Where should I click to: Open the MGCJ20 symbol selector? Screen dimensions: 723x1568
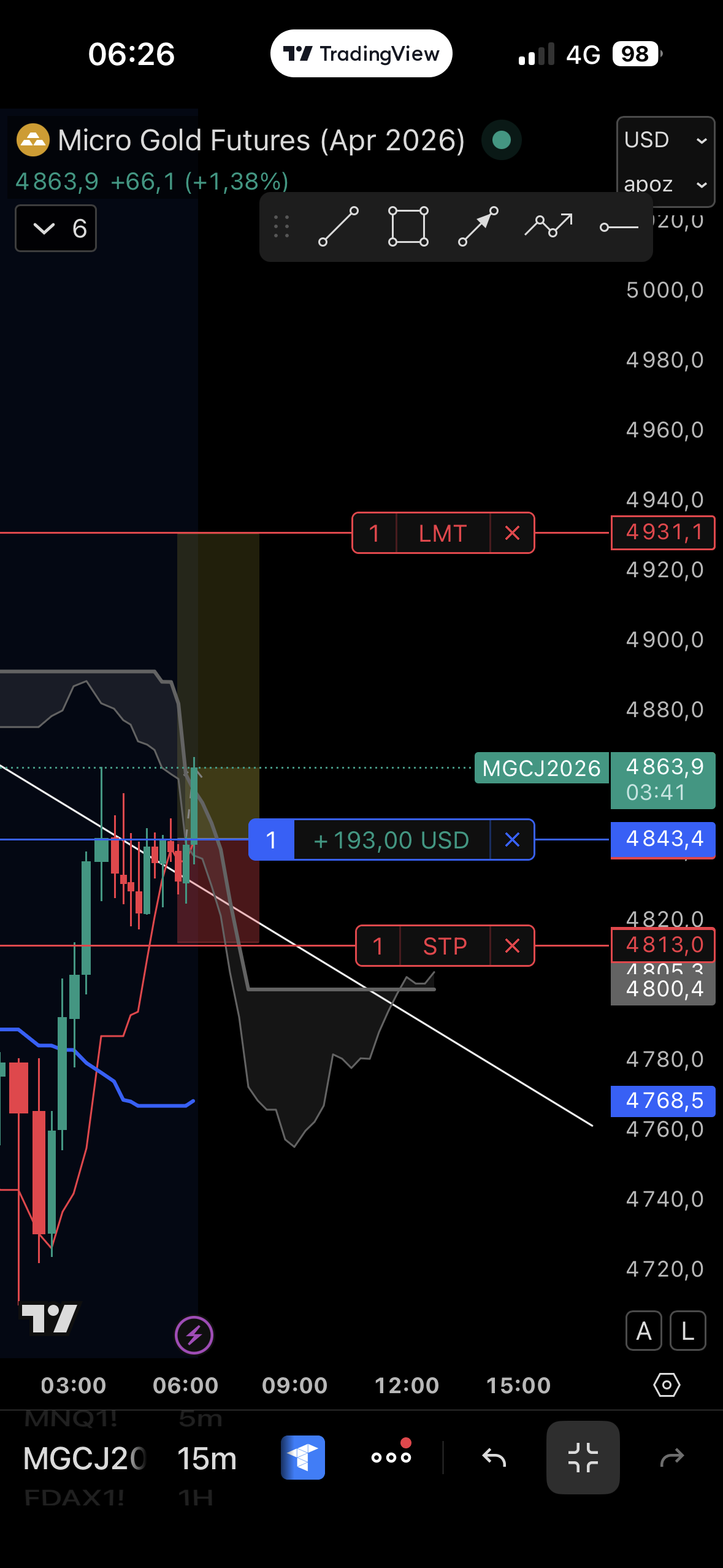(x=85, y=1458)
